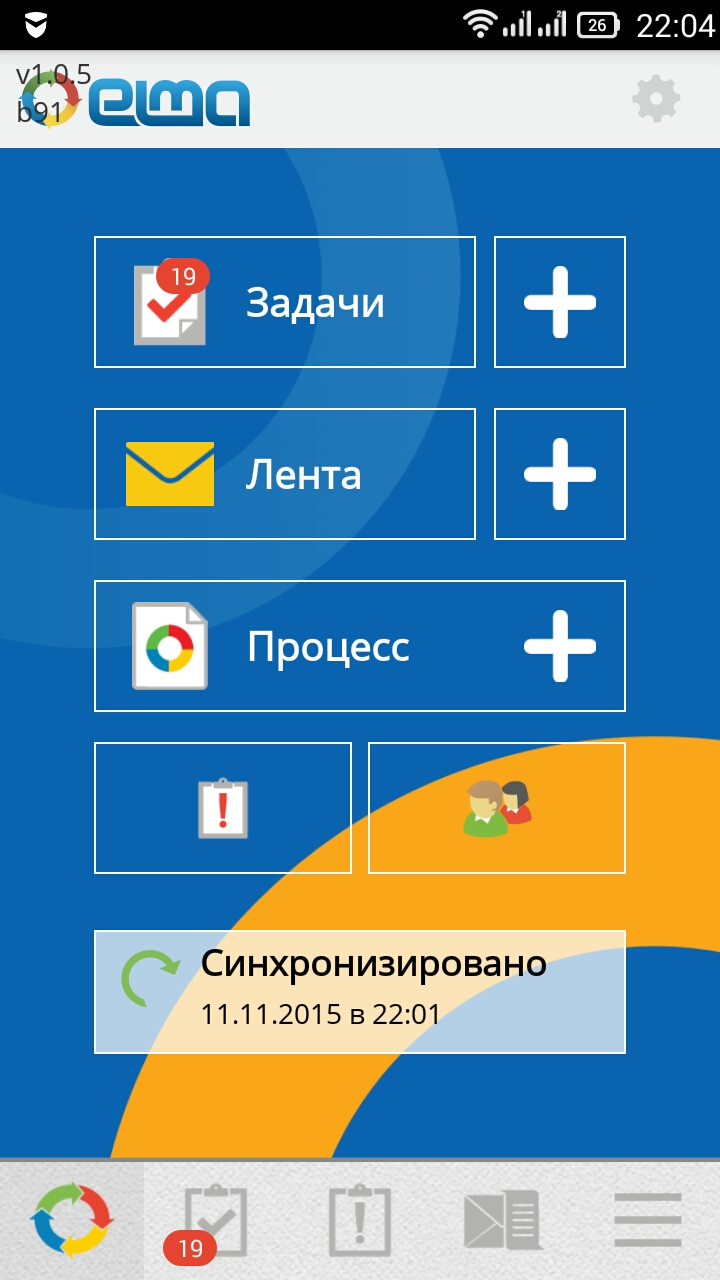
Task: Open the clipboard with exclamation mark tile
Action: pos(223,808)
